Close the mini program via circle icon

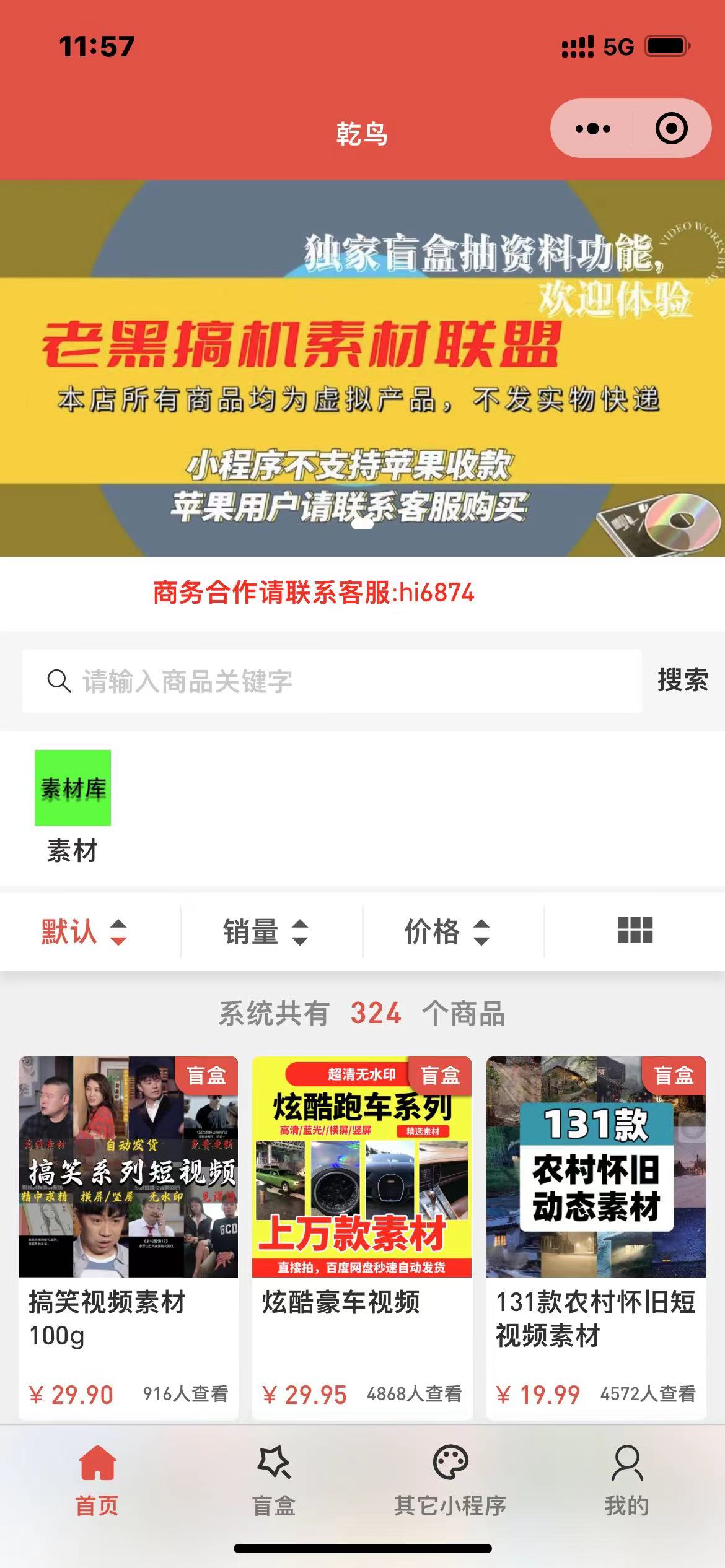tap(671, 129)
